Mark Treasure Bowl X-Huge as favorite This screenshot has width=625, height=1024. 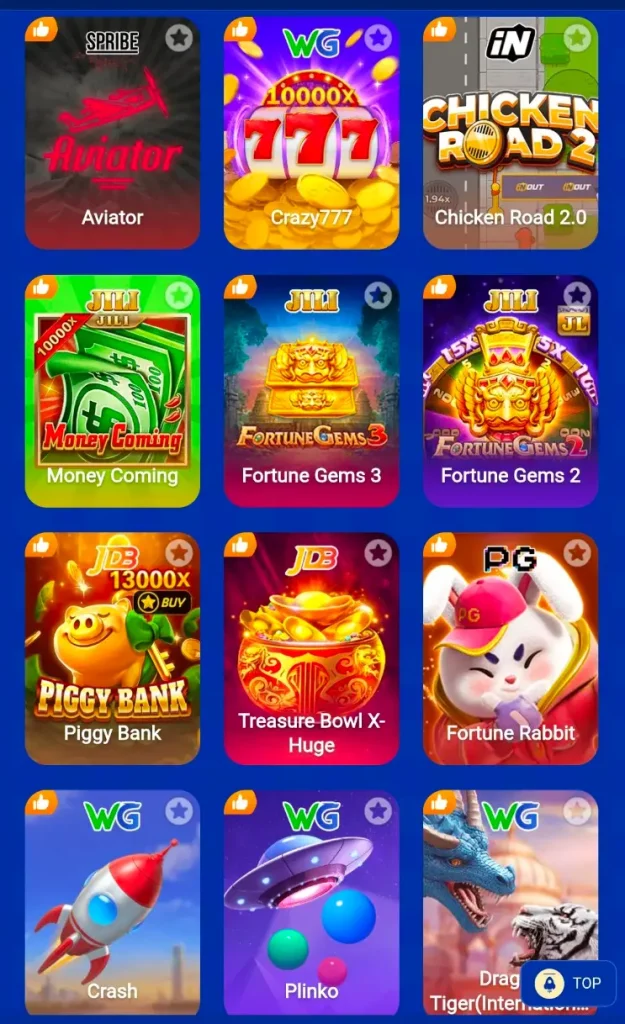377,553
